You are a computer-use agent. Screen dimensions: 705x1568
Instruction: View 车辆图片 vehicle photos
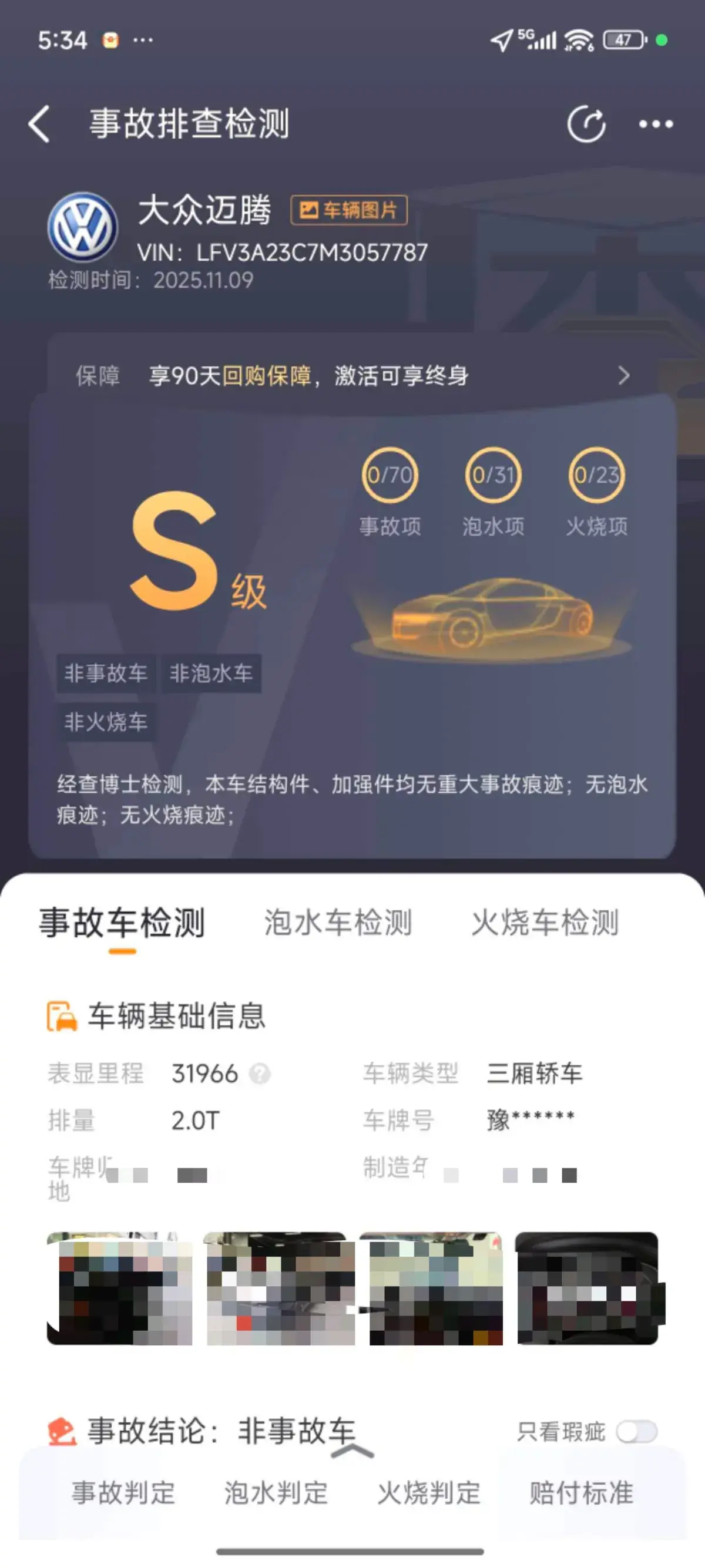pos(349,211)
